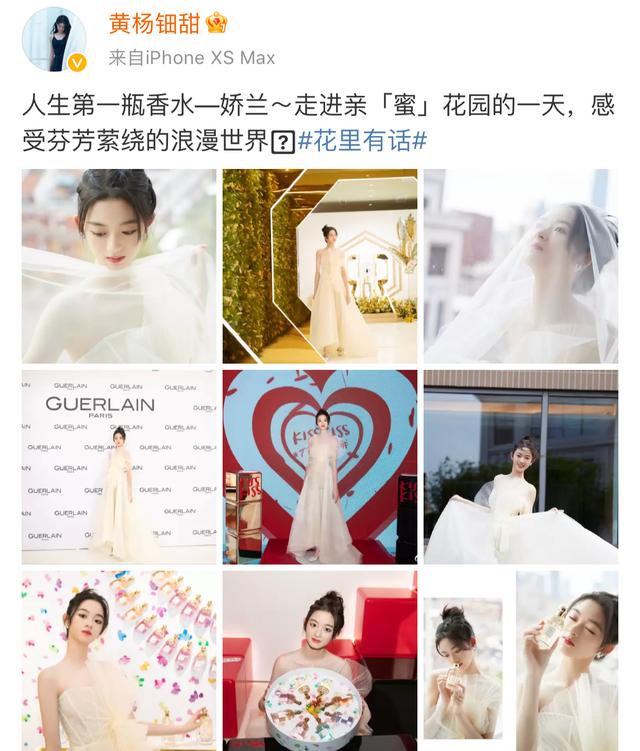View the photo by the green plant wall

[x=320, y=266]
